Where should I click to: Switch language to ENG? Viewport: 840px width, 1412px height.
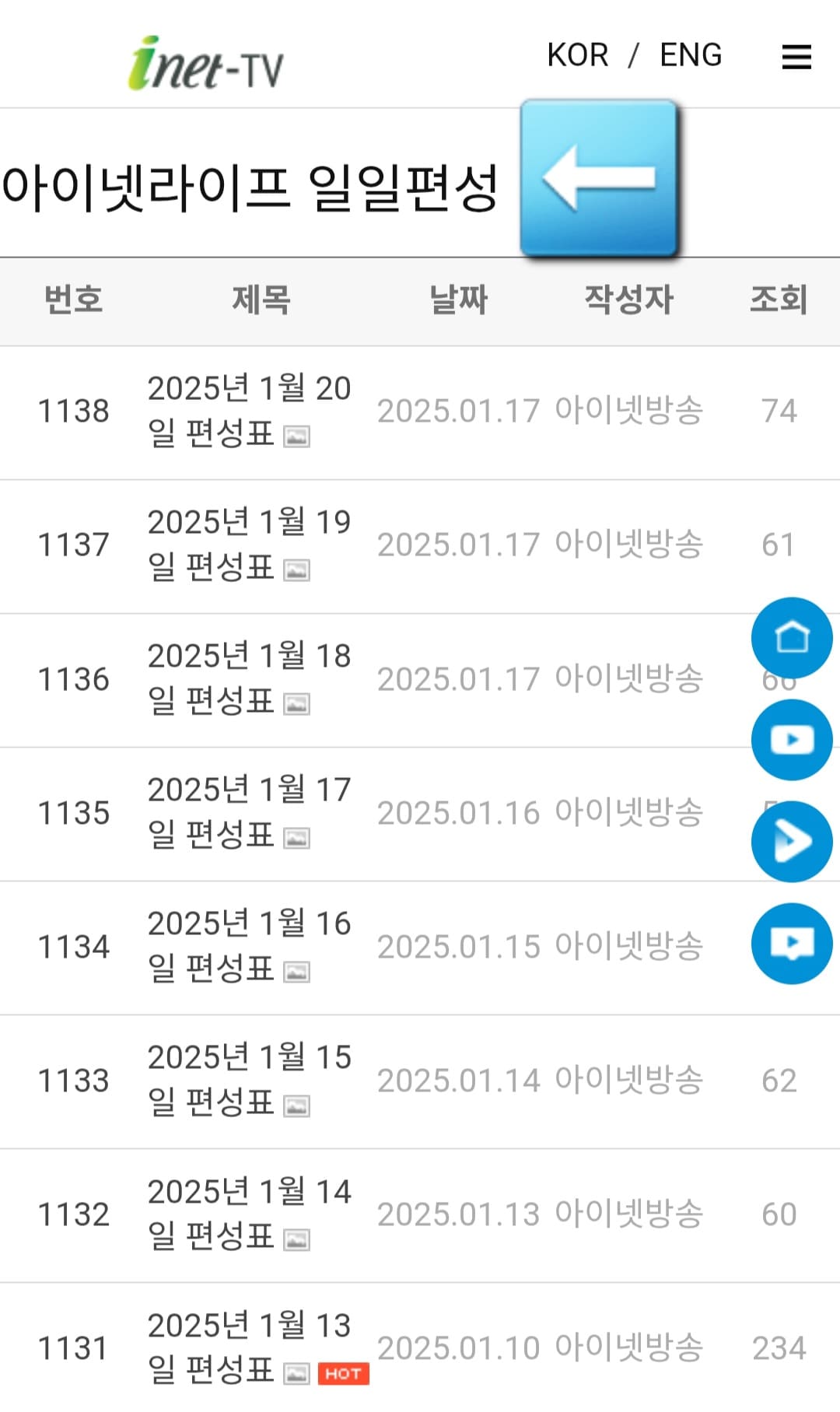tap(690, 54)
